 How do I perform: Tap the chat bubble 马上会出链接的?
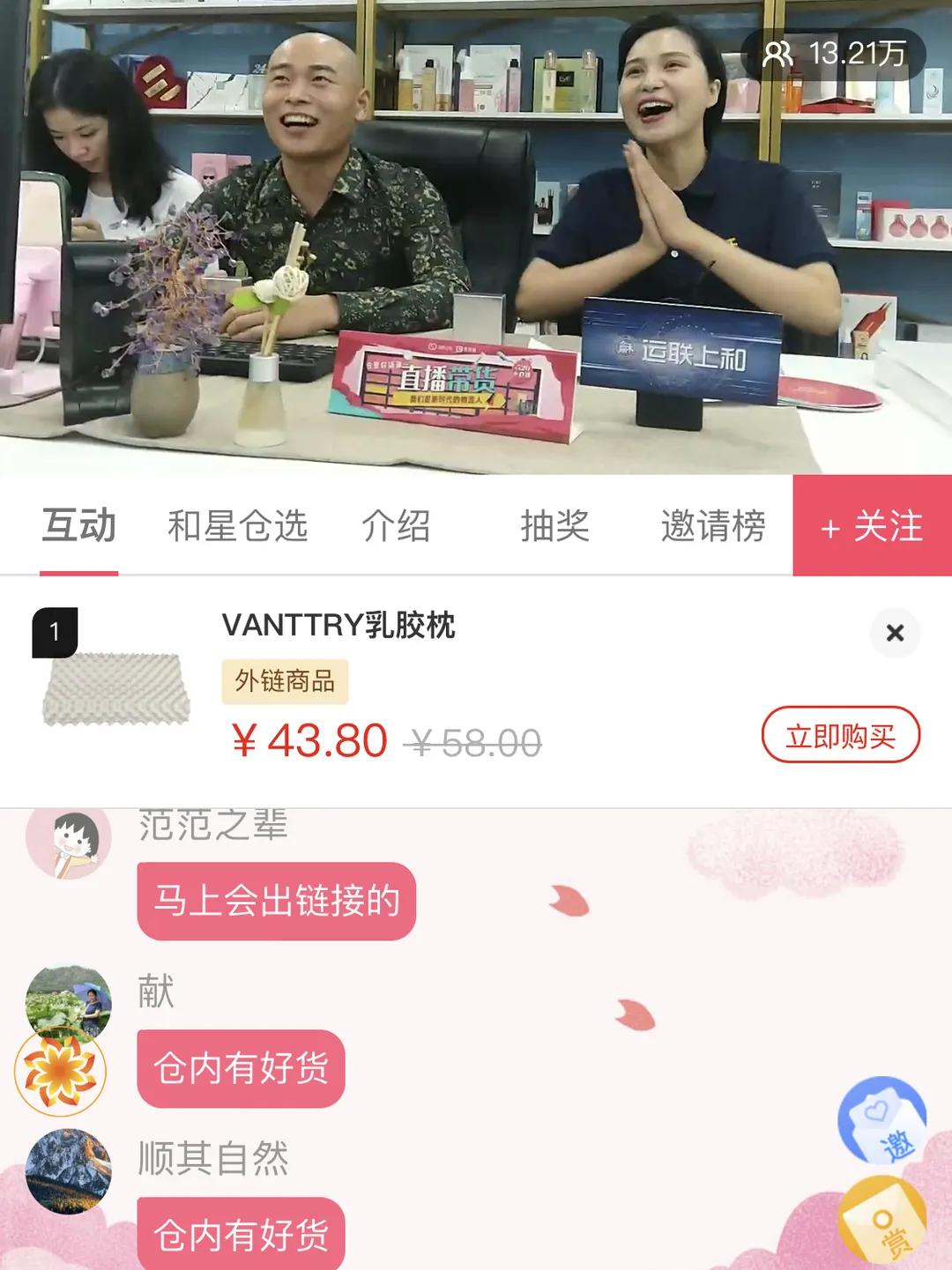coord(278,901)
